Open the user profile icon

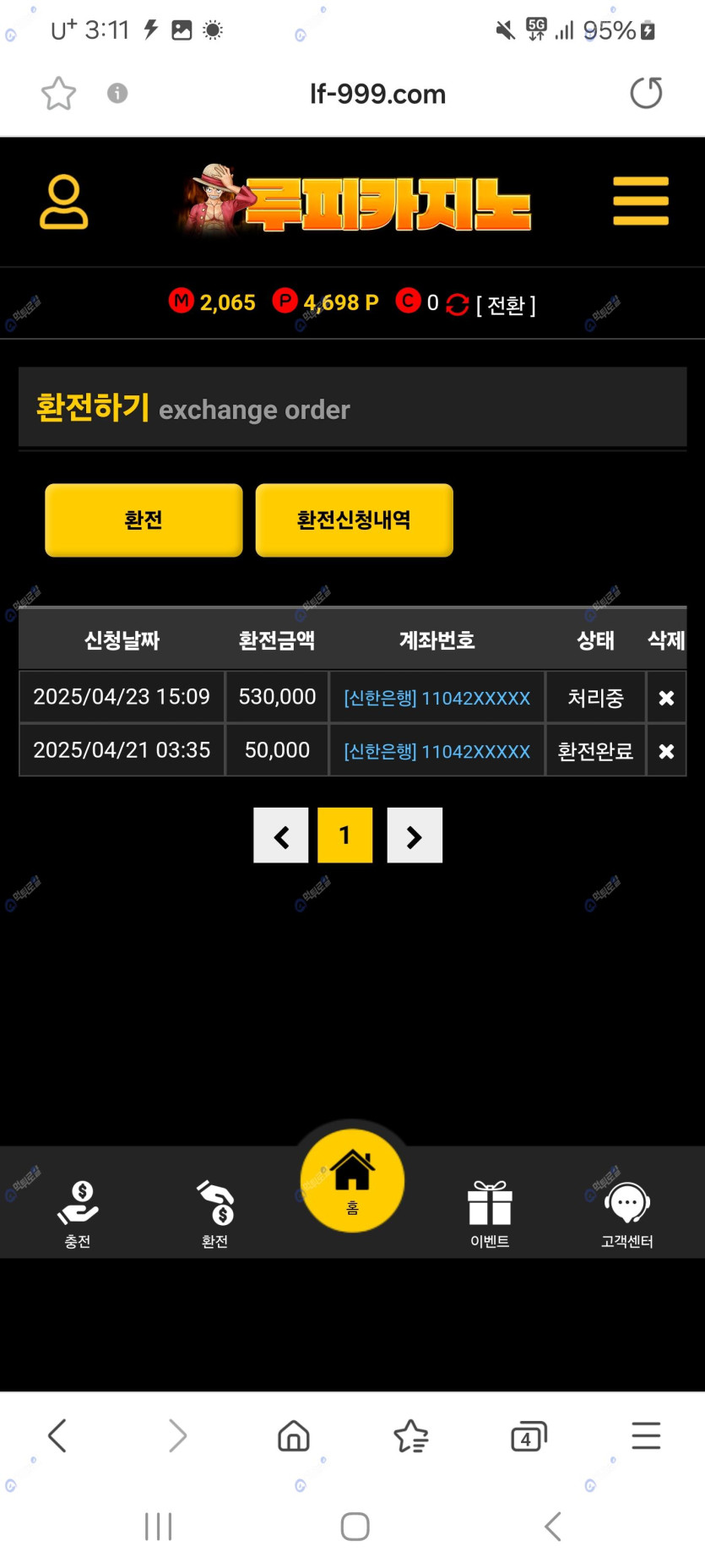(63, 202)
